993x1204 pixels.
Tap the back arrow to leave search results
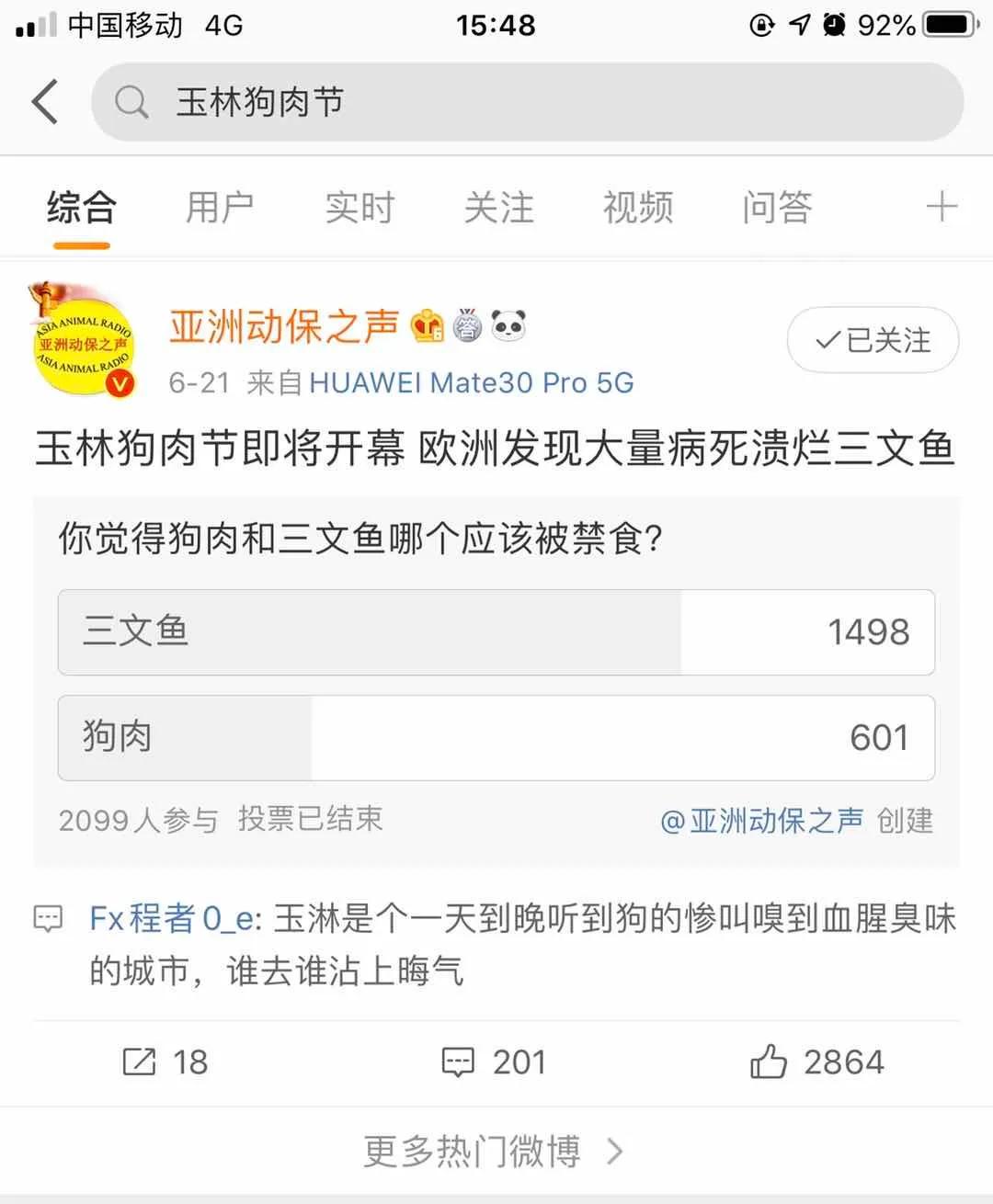(45, 102)
